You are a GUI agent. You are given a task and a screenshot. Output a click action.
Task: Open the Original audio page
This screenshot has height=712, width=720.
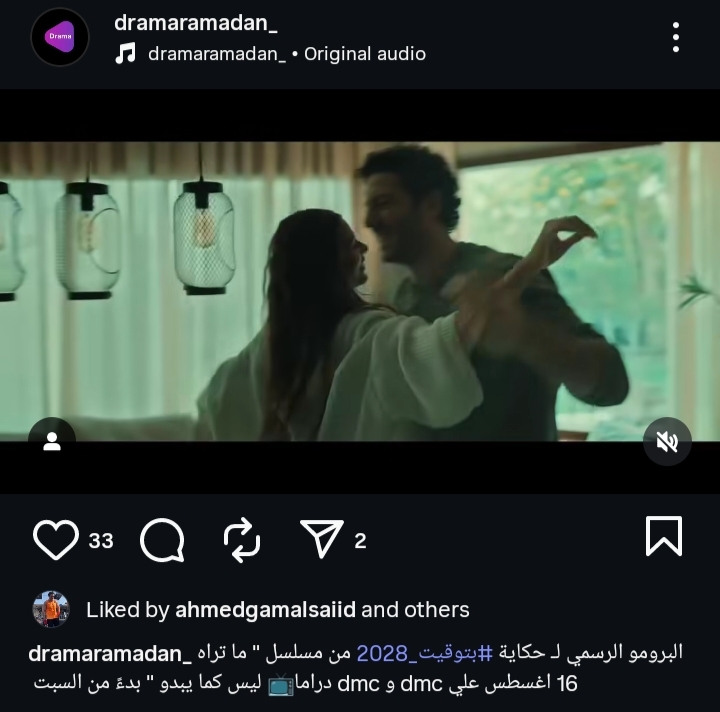pyautogui.click(x=364, y=54)
